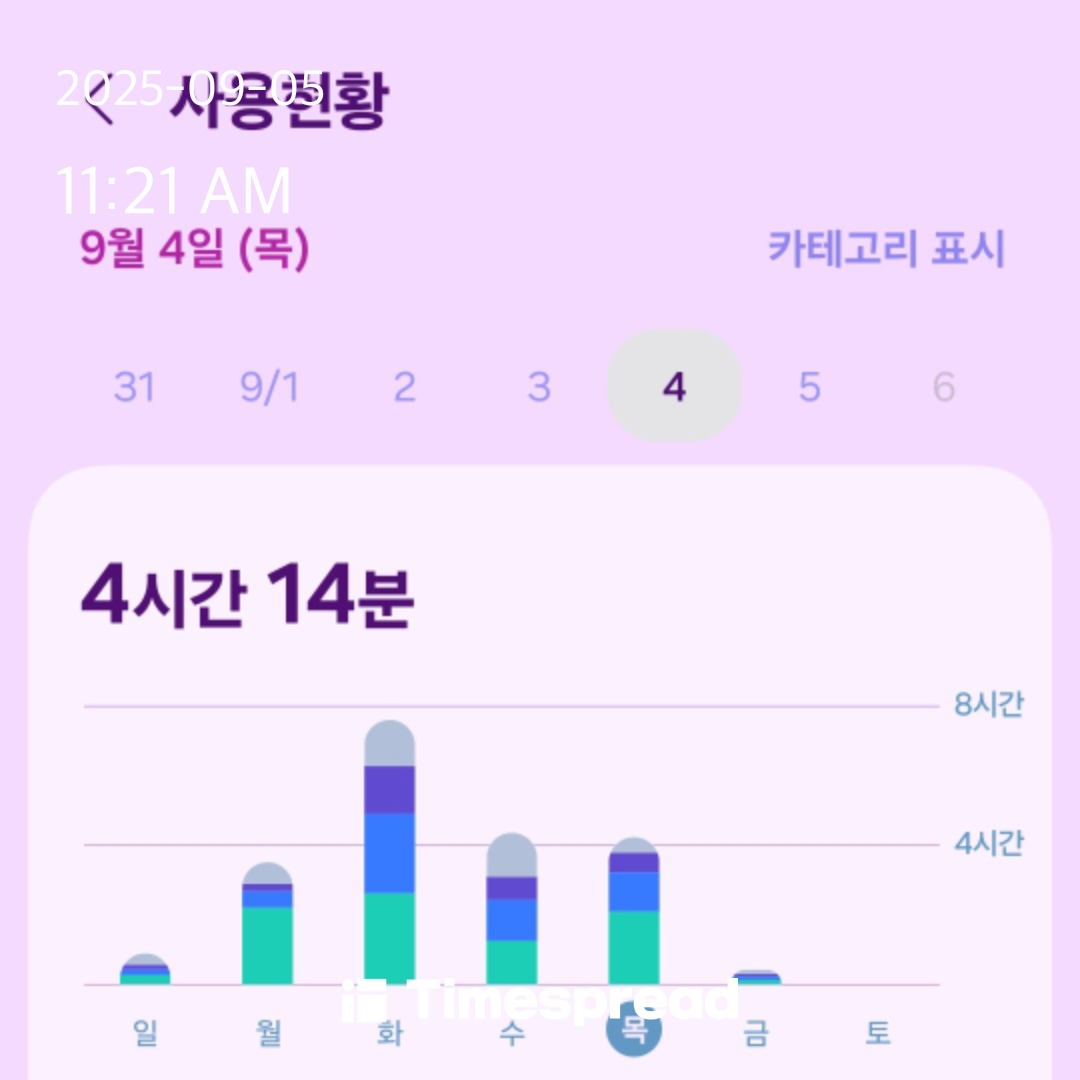Go back using the arrow icon
The height and width of the screenshot is (1080, 1080).
tap(97, 100)
